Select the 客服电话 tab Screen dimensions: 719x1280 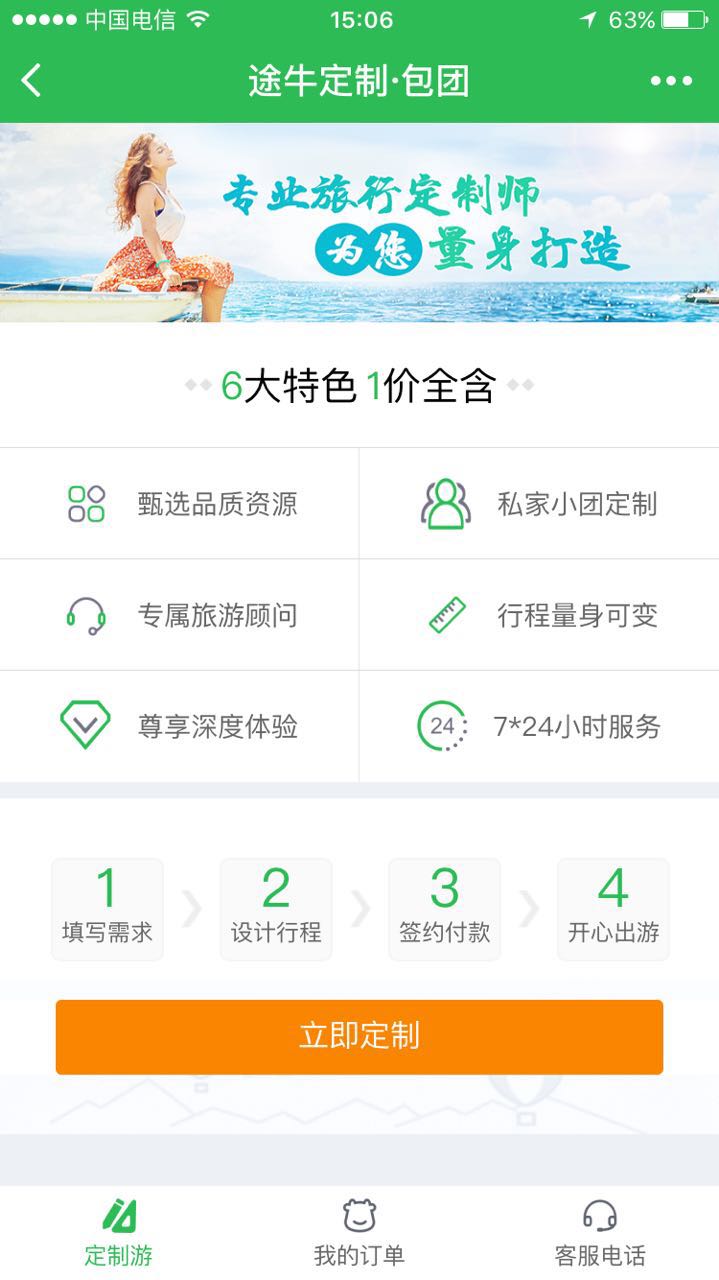tap(599, 1233)
